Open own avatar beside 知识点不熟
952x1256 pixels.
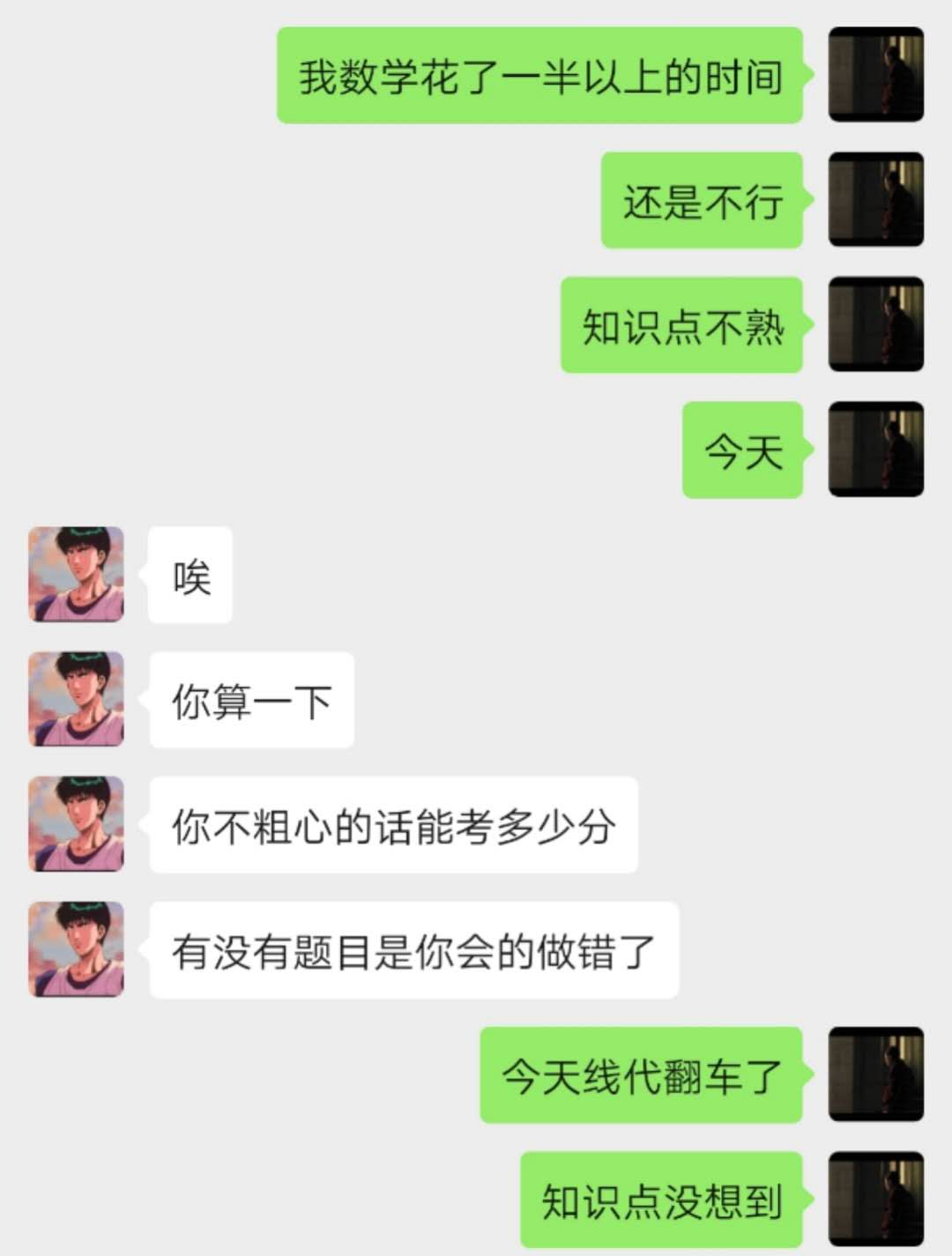876,325
